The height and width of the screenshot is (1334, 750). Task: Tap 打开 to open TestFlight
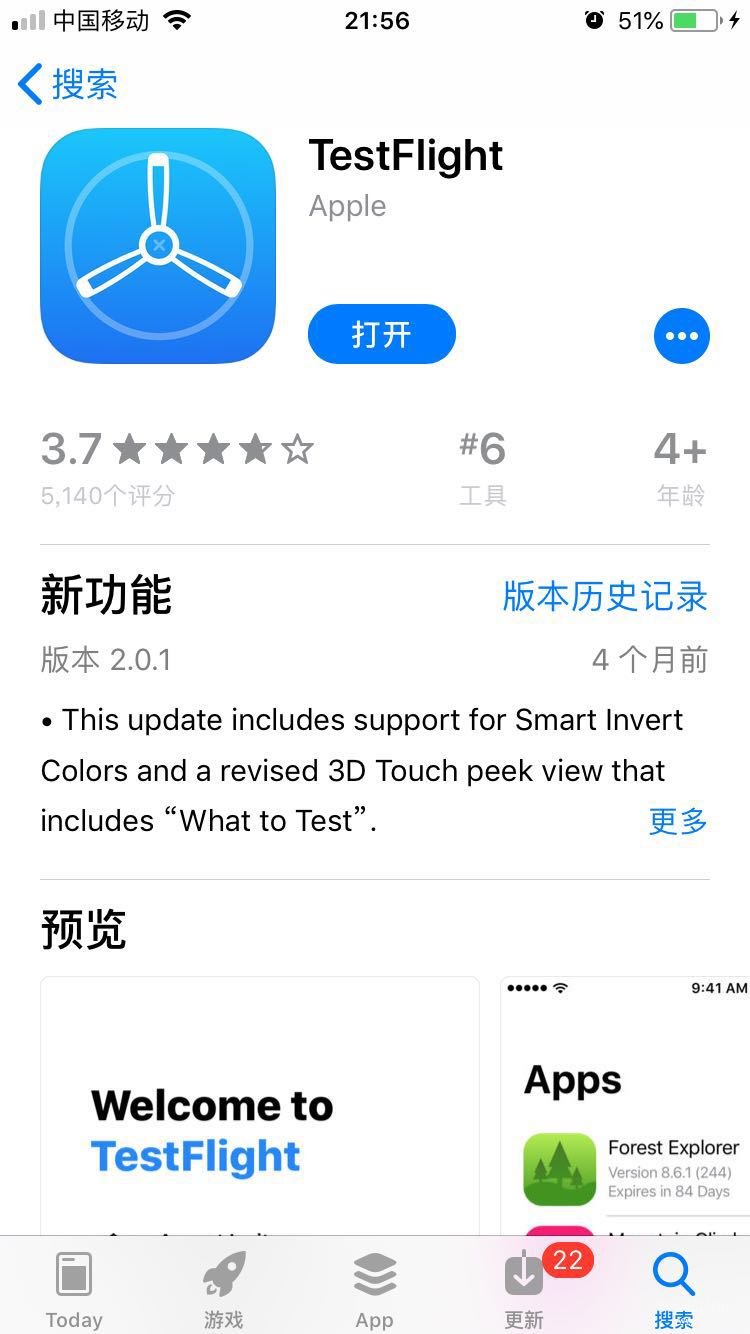[382, 334]
